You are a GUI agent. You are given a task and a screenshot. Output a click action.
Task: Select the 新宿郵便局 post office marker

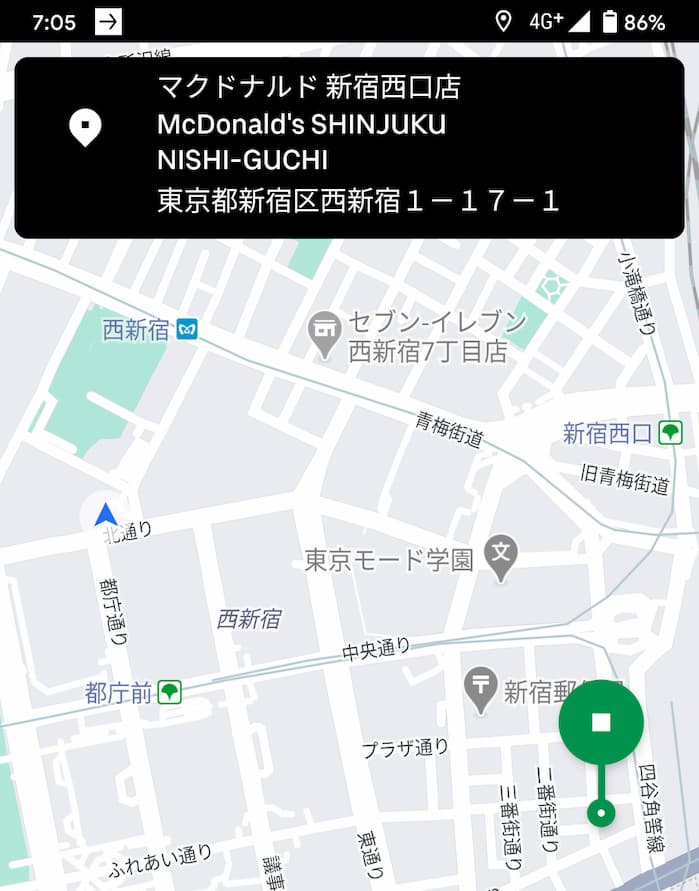[x=482, y=690]
